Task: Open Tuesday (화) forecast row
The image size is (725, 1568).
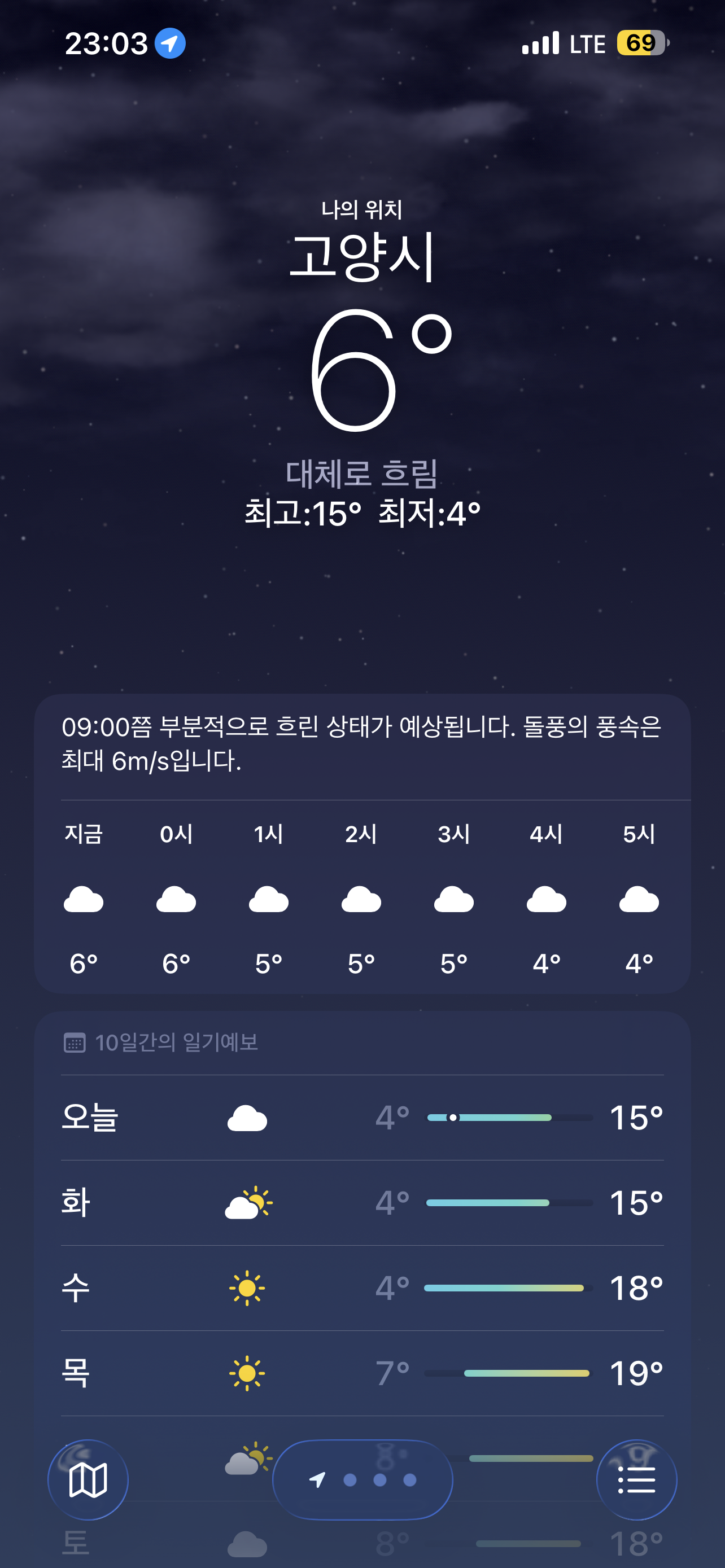Action: (362, 1203)
